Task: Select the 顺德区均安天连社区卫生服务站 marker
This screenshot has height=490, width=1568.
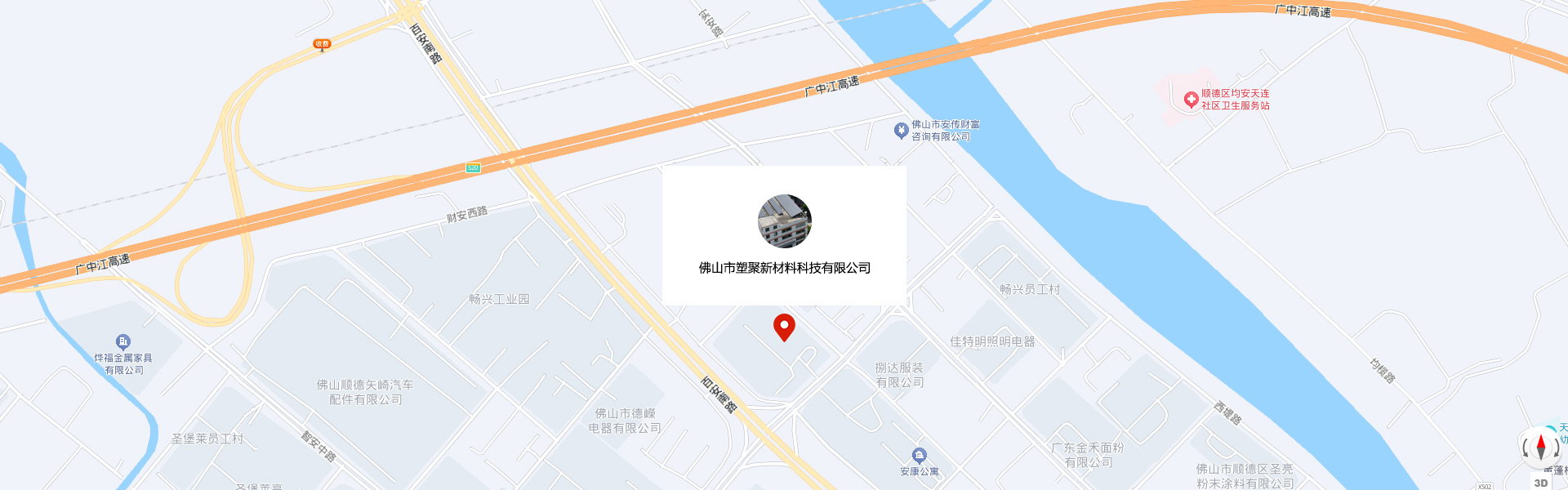Action: click(1192, 100)
